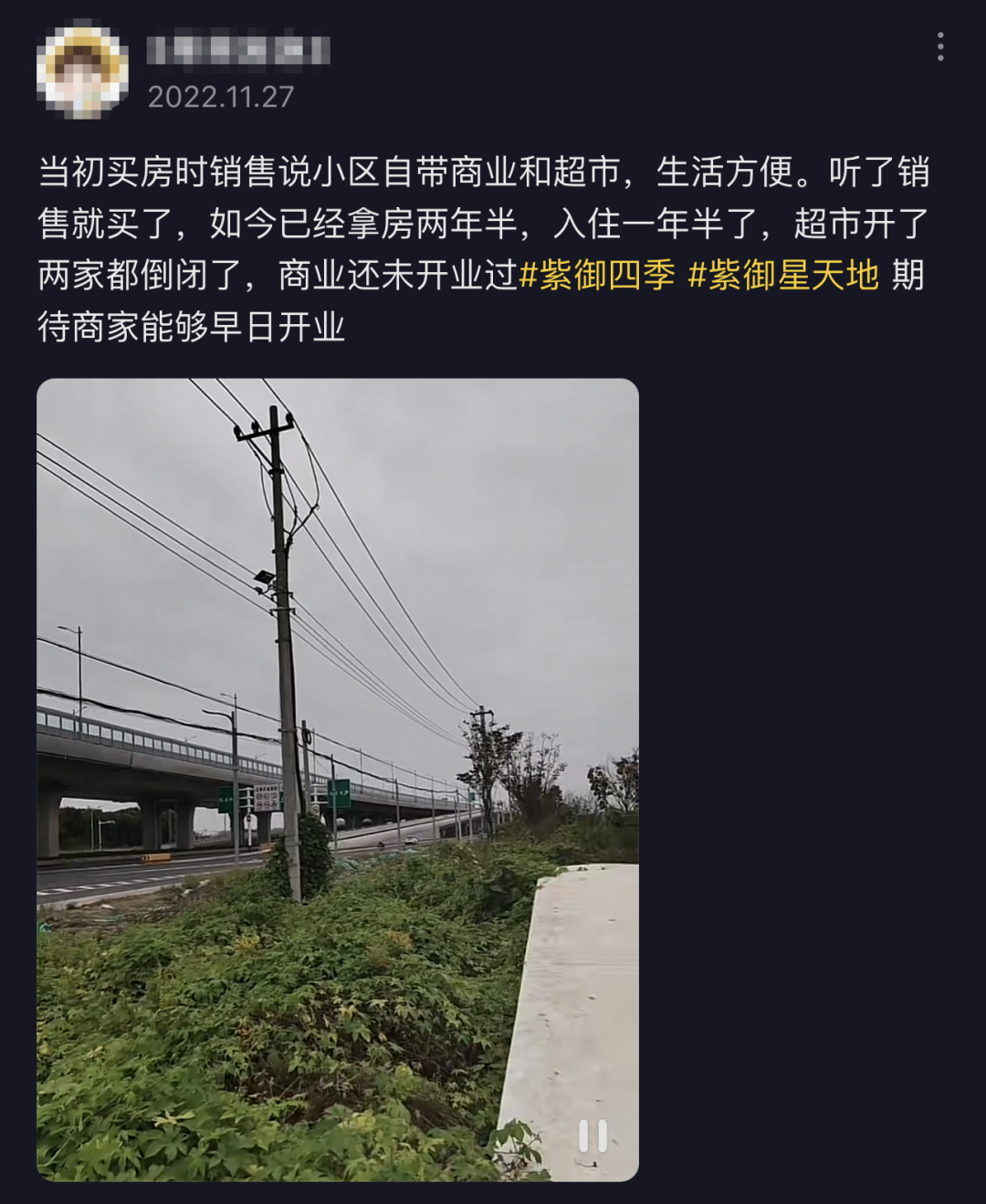Open the #紫御星天地 hashtag
Screen dimensions: 986x1204
pos(782,275)
